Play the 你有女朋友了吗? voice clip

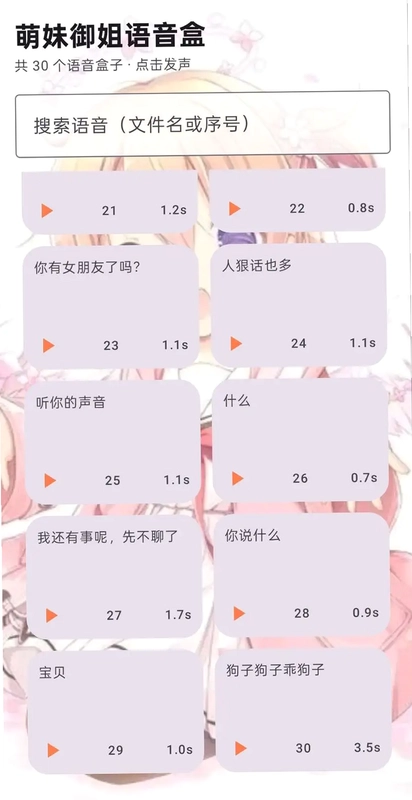click(48, 345)
